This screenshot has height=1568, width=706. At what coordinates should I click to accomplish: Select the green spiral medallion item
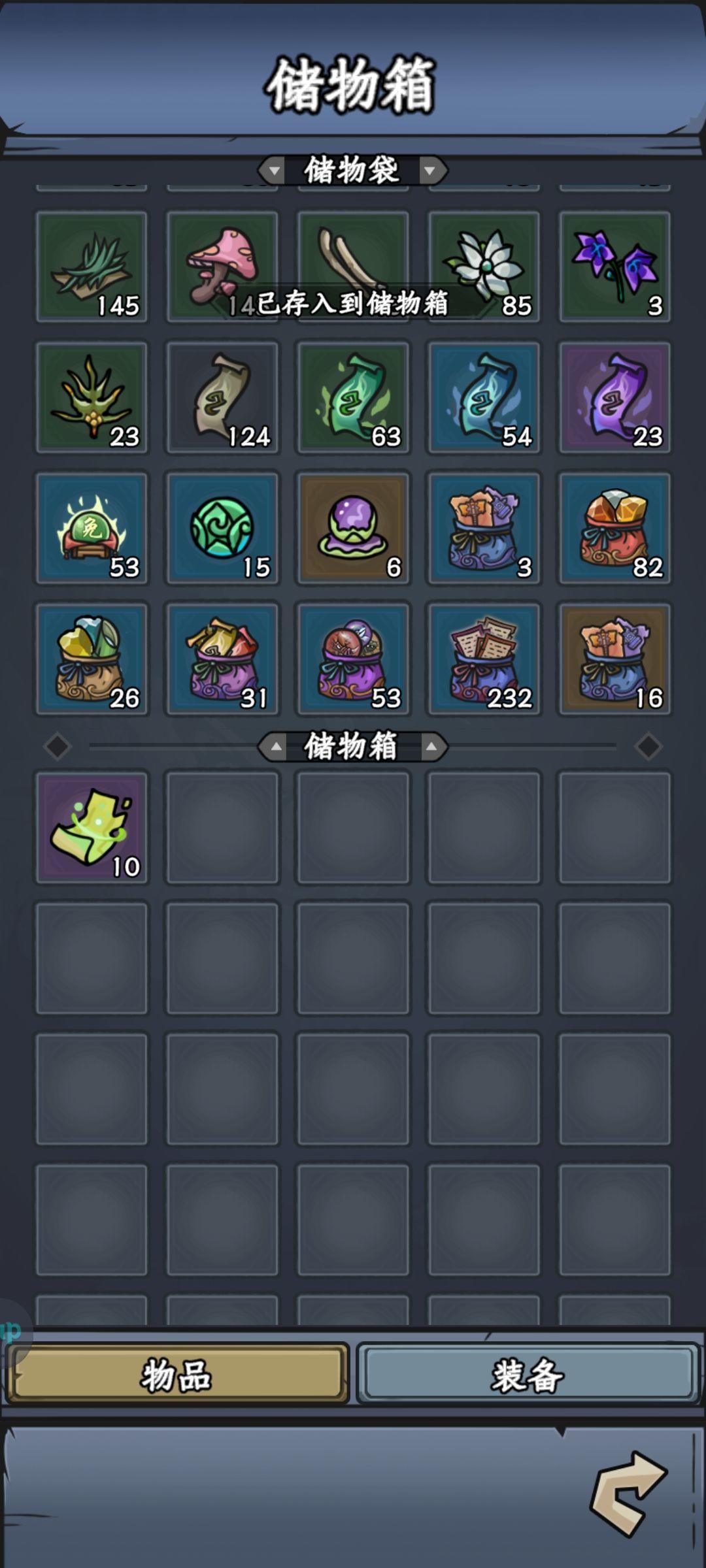click(222, 528)
